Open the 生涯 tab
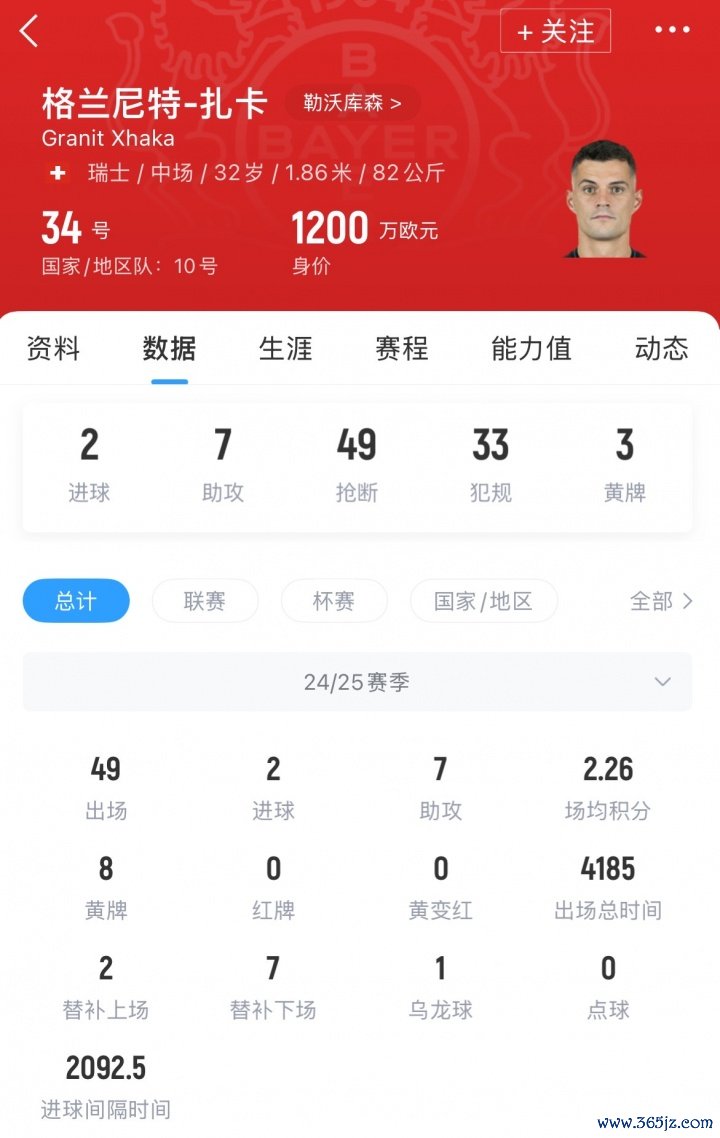The width and height of the screenshot is (720, 1138). pyautogui.click(x=286, y=348)
